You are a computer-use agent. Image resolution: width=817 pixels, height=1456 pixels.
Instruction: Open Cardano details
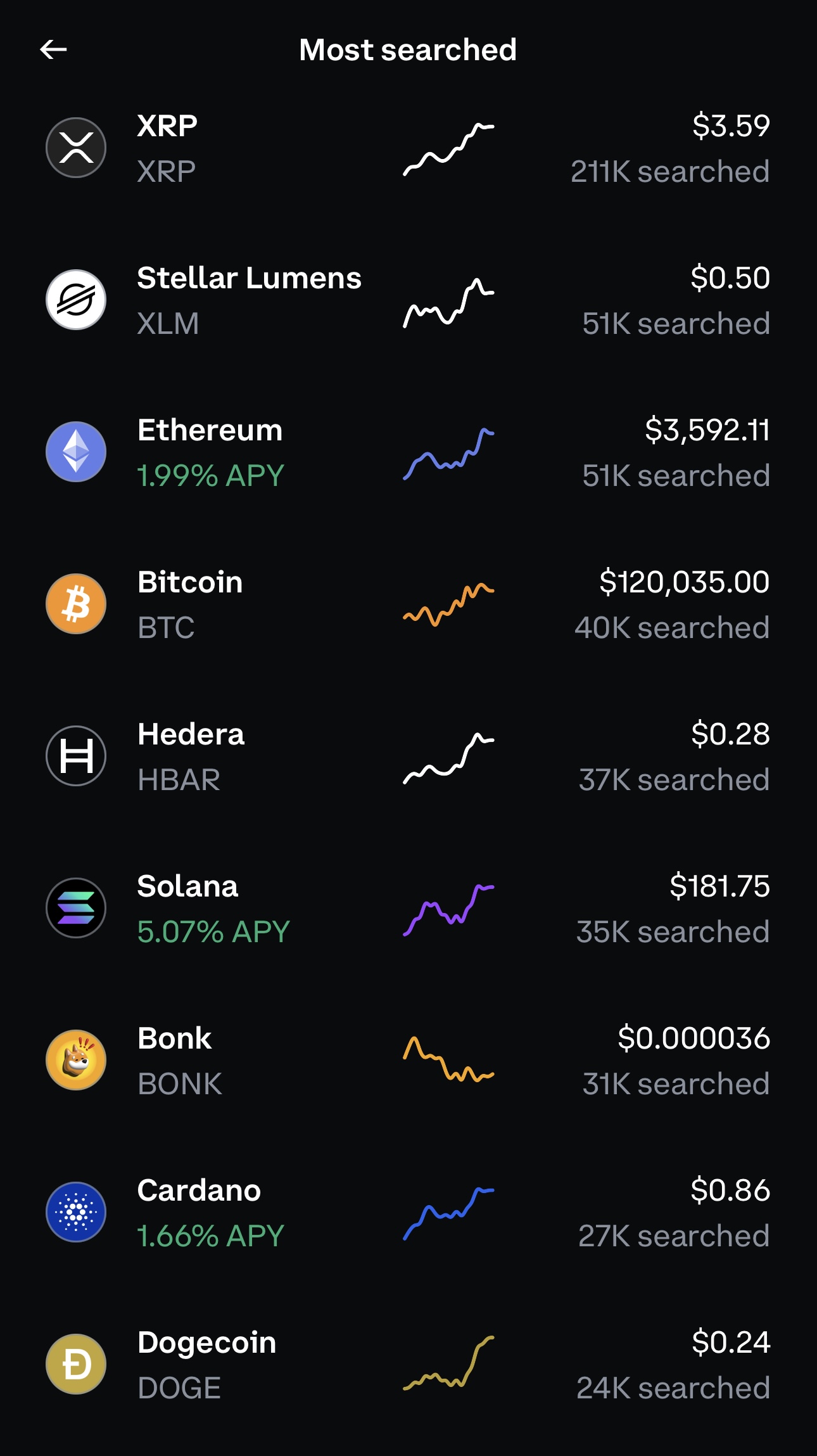point(408,1212)
